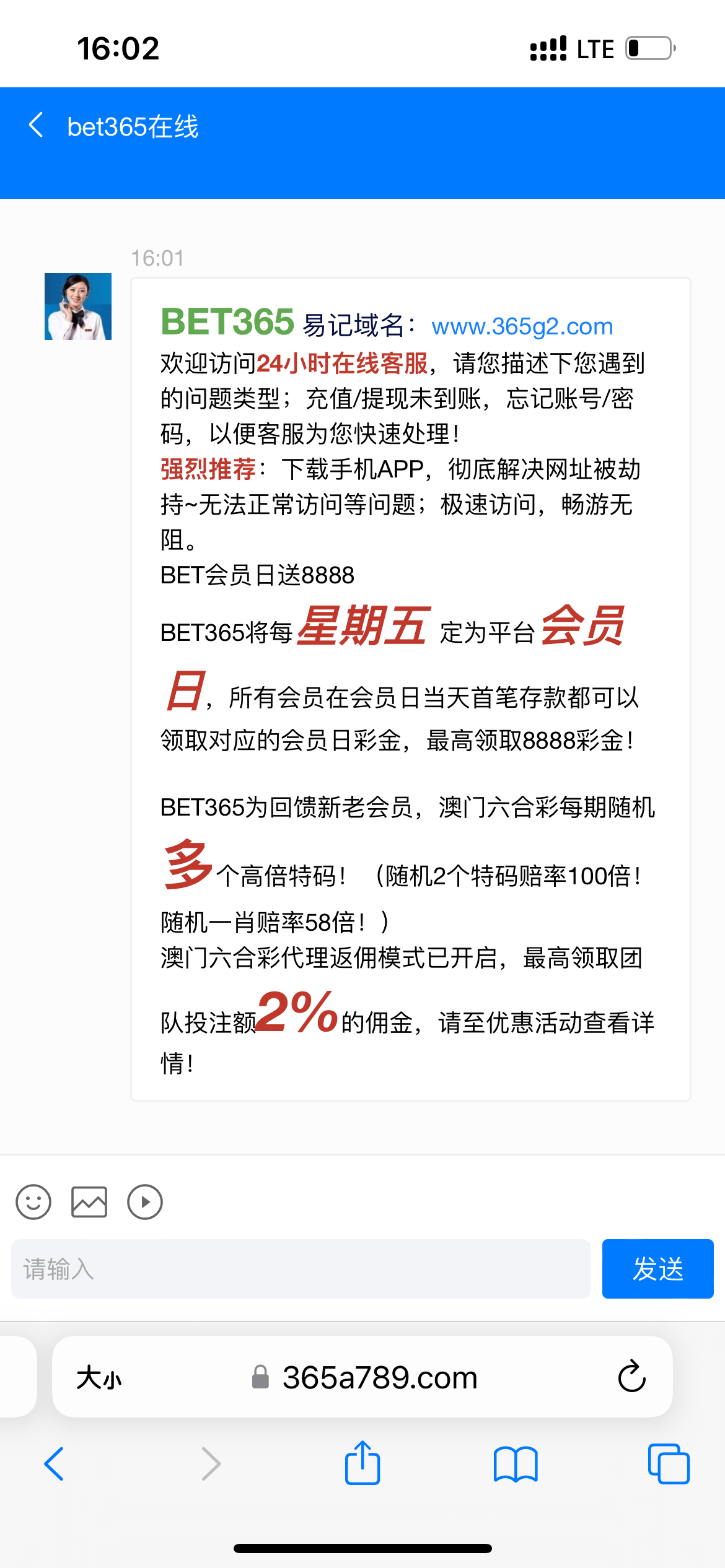This screenshot has height=1568, width=725.
Task: Open the 大小 page settings menu
Action: (99, 1378)
